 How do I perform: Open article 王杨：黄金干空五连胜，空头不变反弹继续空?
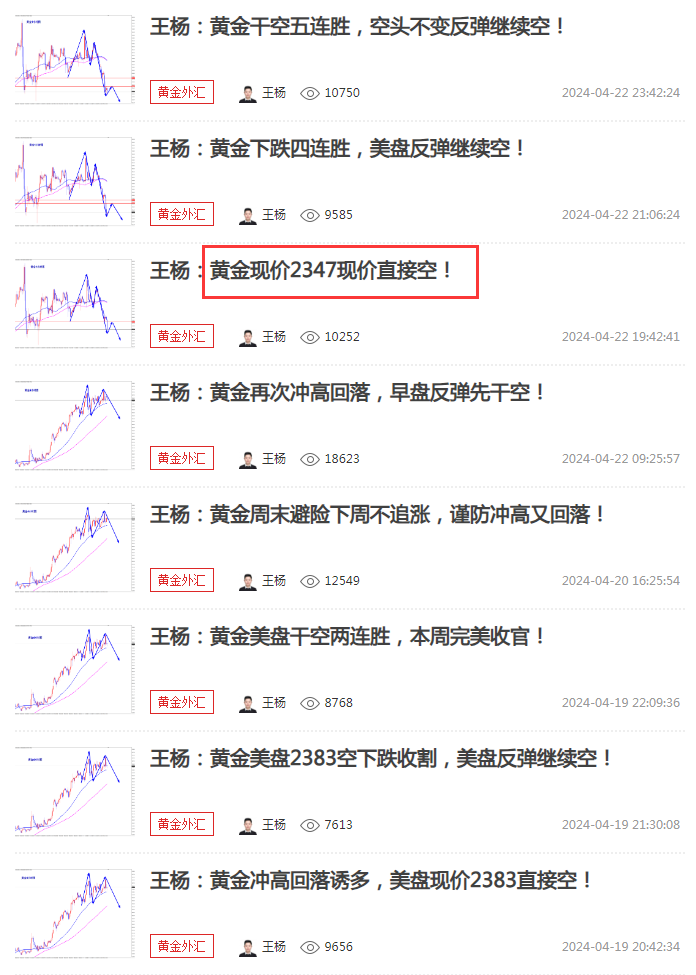358,27
